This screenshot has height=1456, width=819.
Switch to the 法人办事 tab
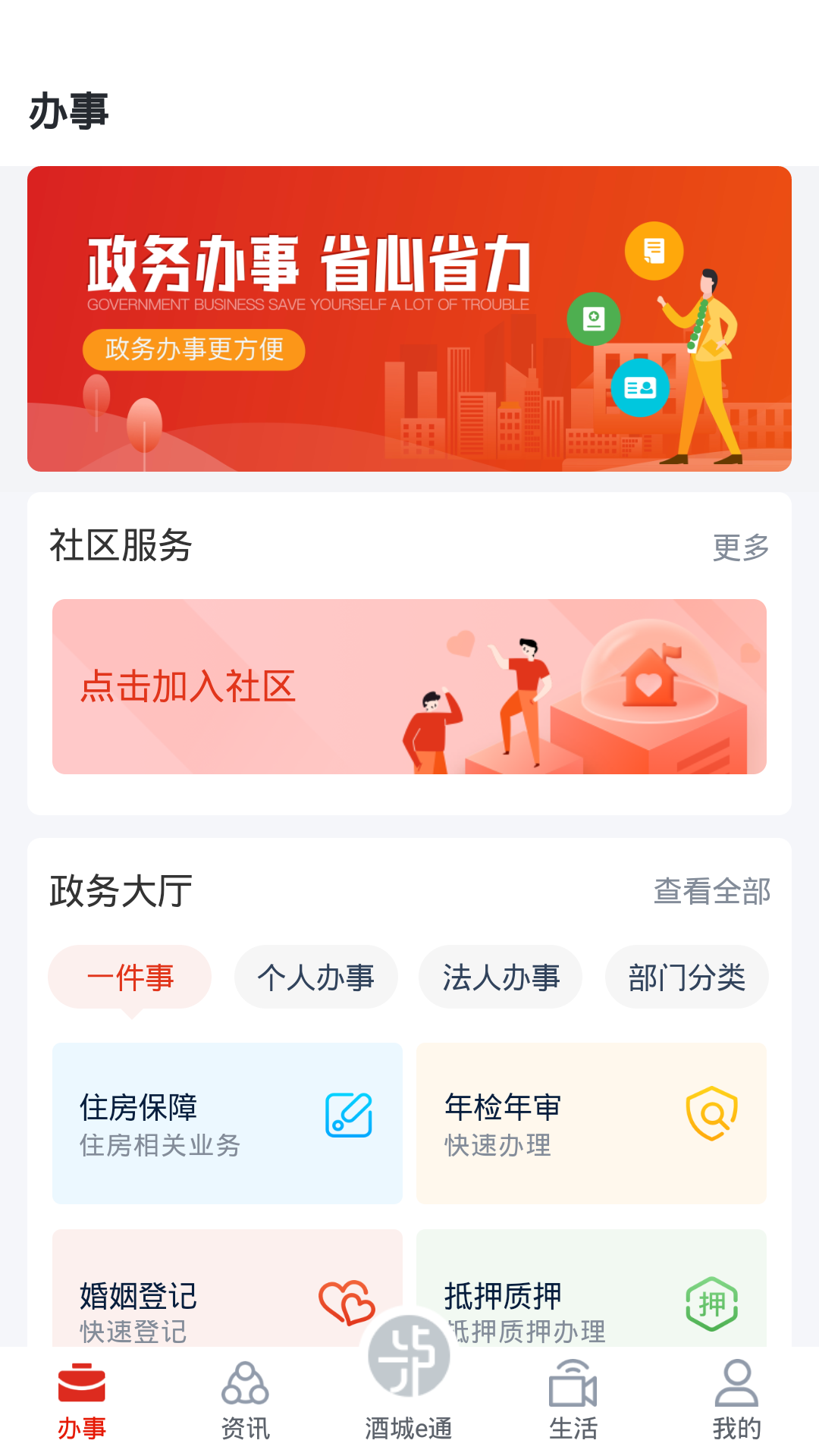[x=500, y=977]
